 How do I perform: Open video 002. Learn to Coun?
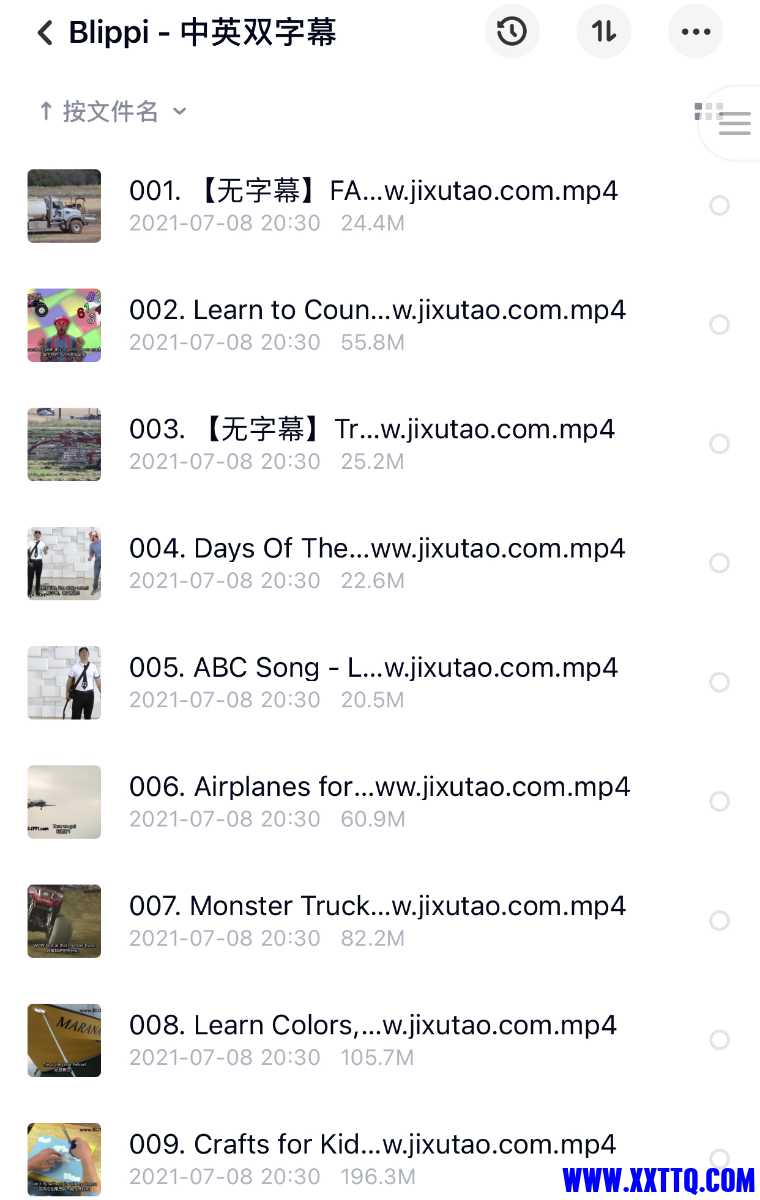(x=377, y=310)
